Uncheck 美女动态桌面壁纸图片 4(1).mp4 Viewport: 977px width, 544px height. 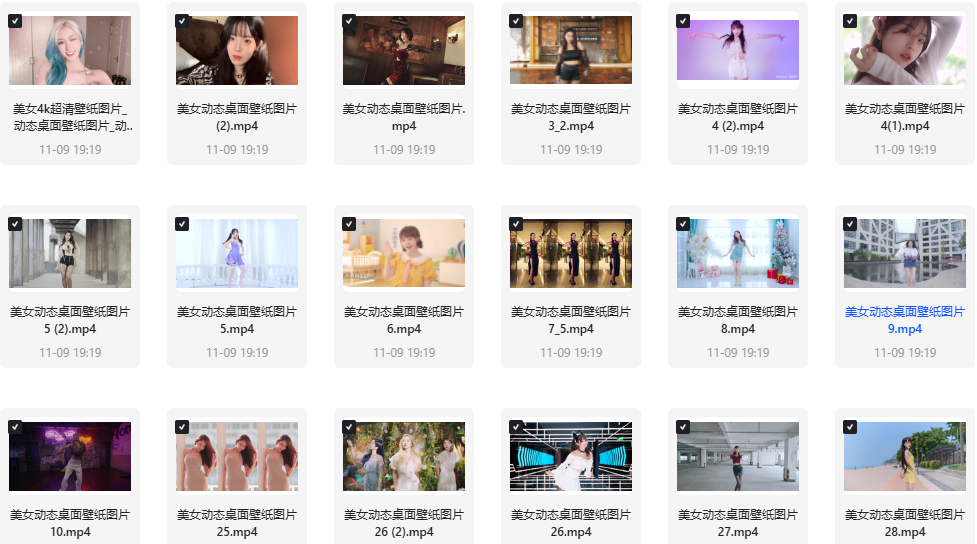click(x=850, y=20)
